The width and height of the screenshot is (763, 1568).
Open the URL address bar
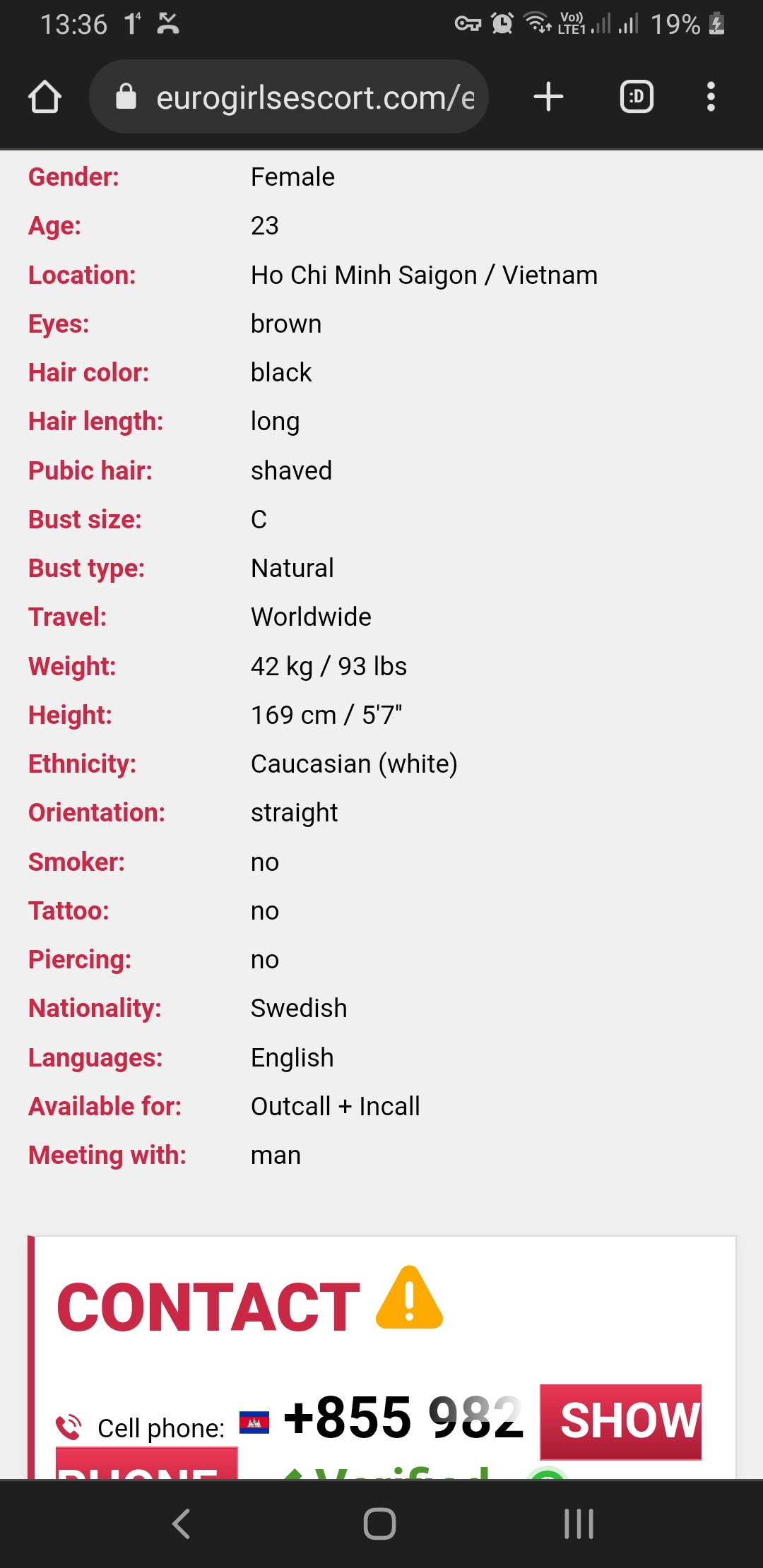pyautogui.click(x=289, y=97)
